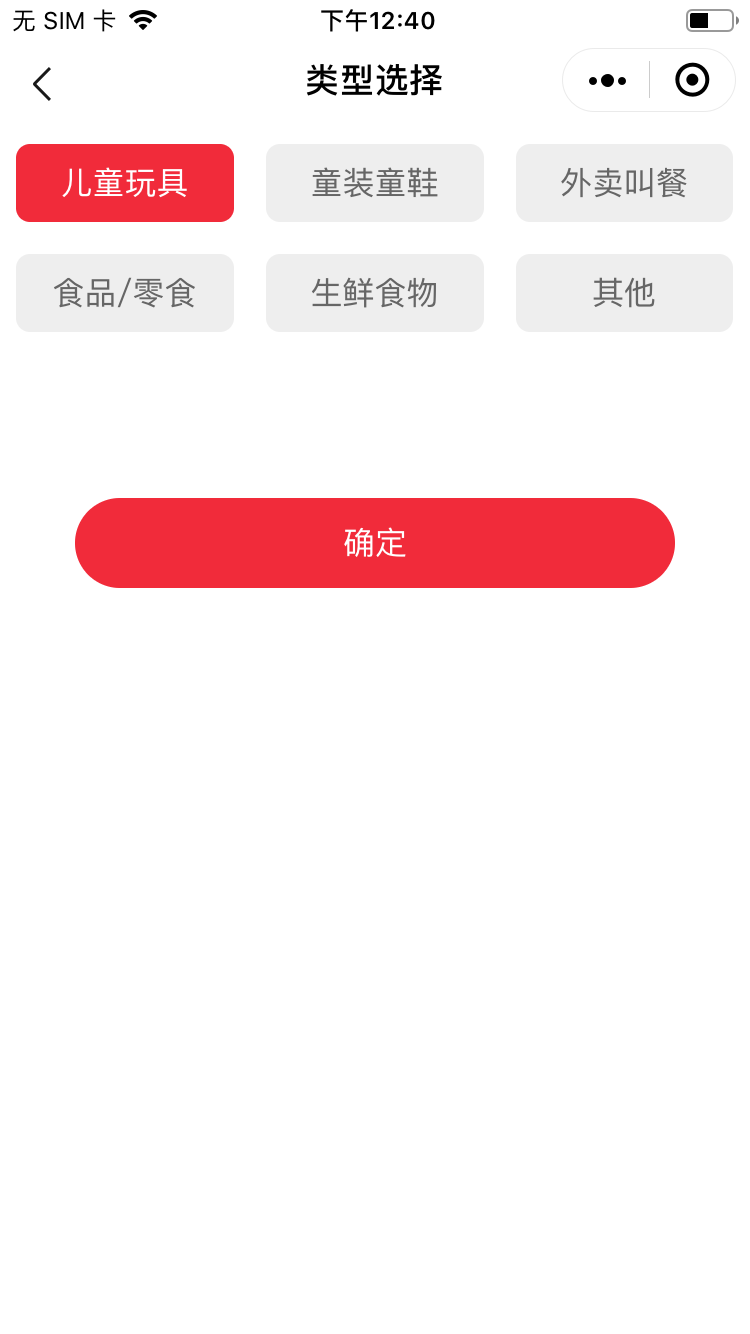Screen dimensions: 750x1334
Task: Confirm the selection with 确定
Action: [x=375, y=543]
